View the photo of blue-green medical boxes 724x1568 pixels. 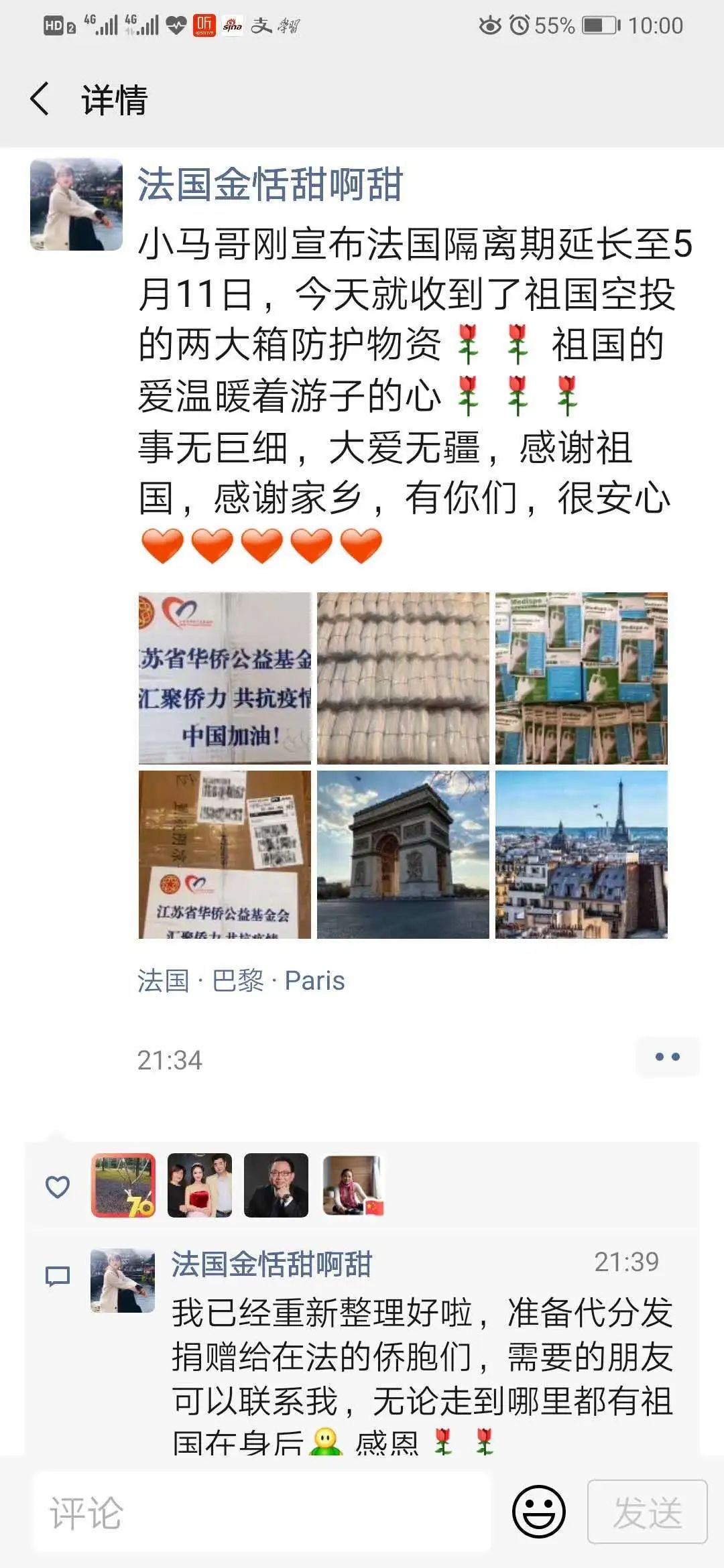(581, 678)
